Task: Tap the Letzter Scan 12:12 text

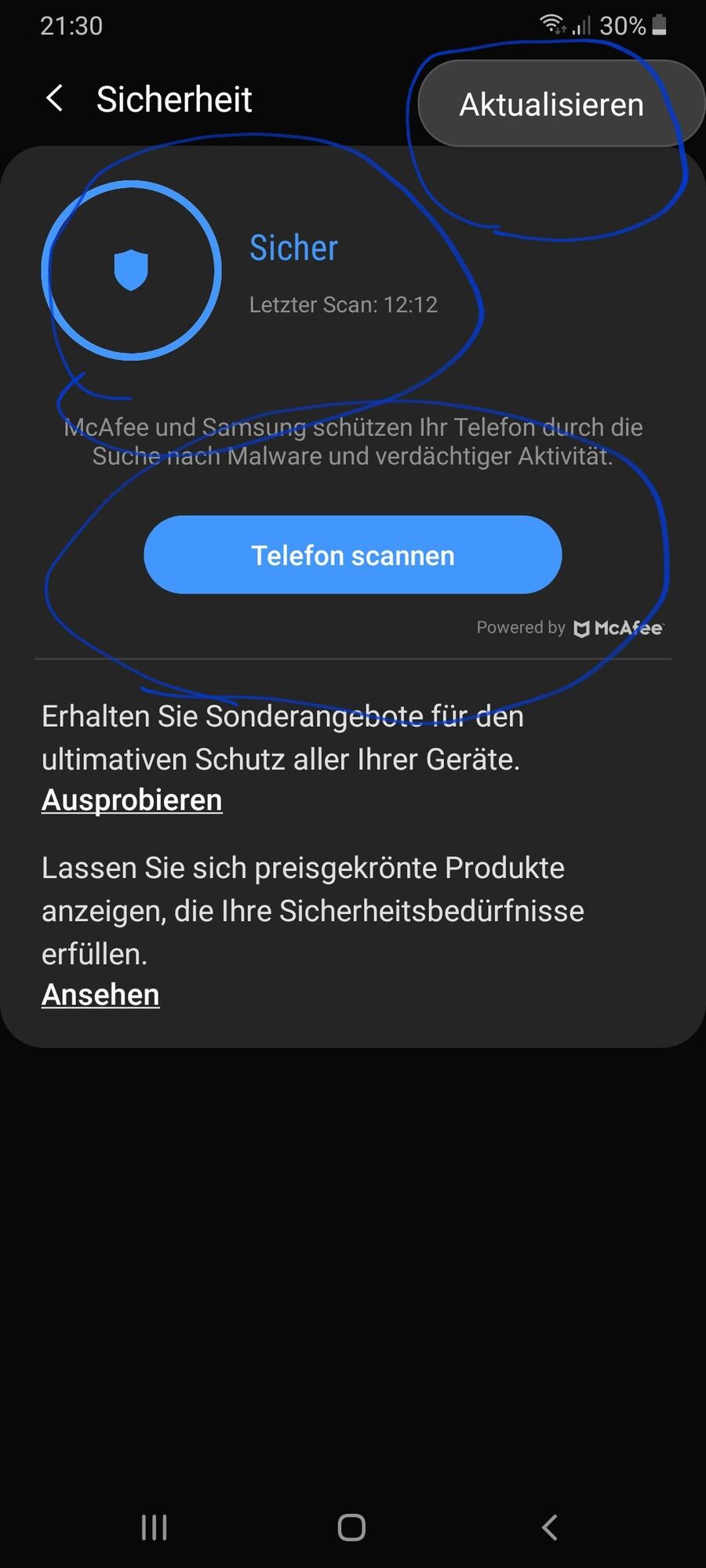Action: point(345,304)
